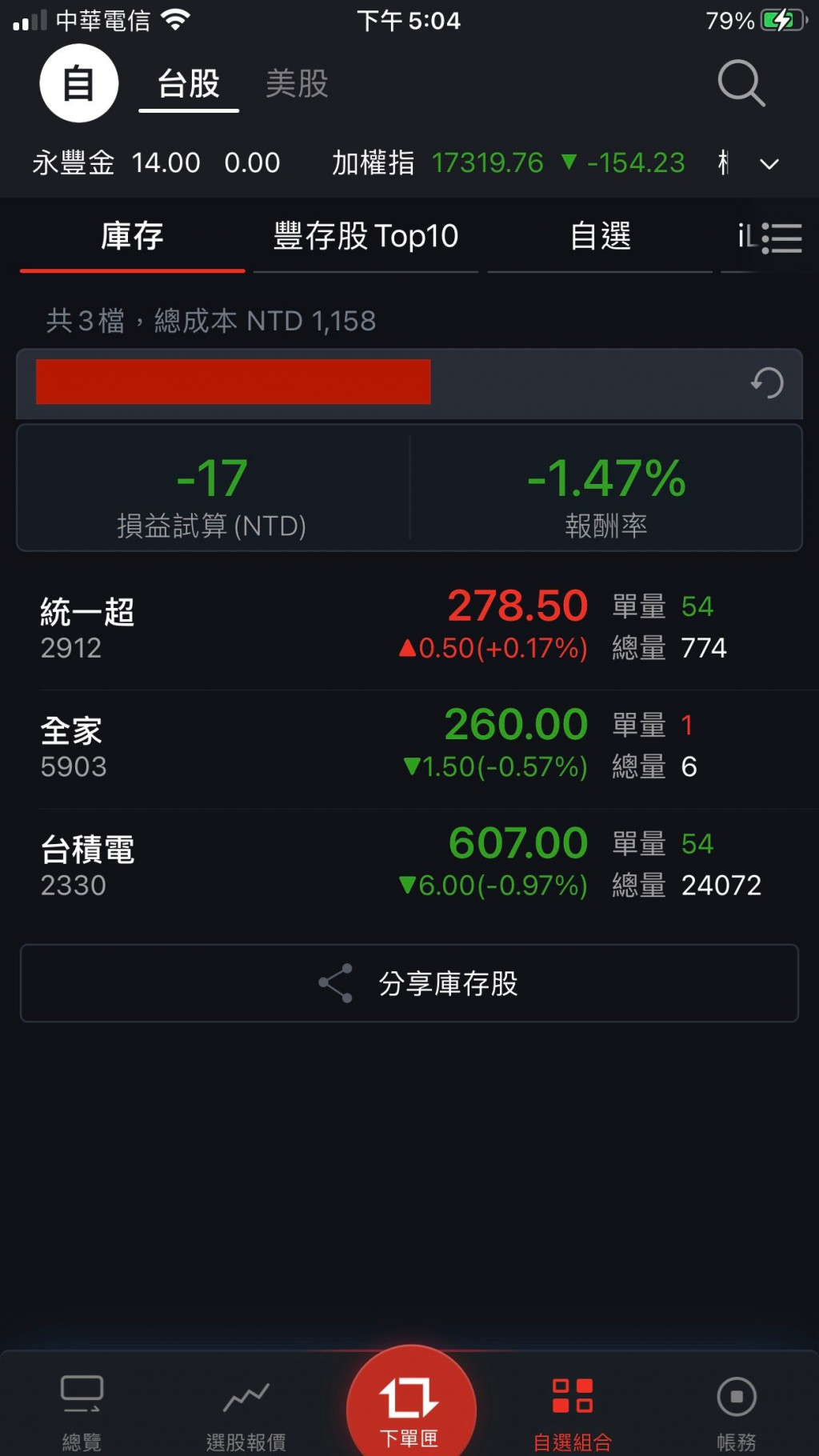Switch to the 自選 watchlist tab

(x=600, y=237)
